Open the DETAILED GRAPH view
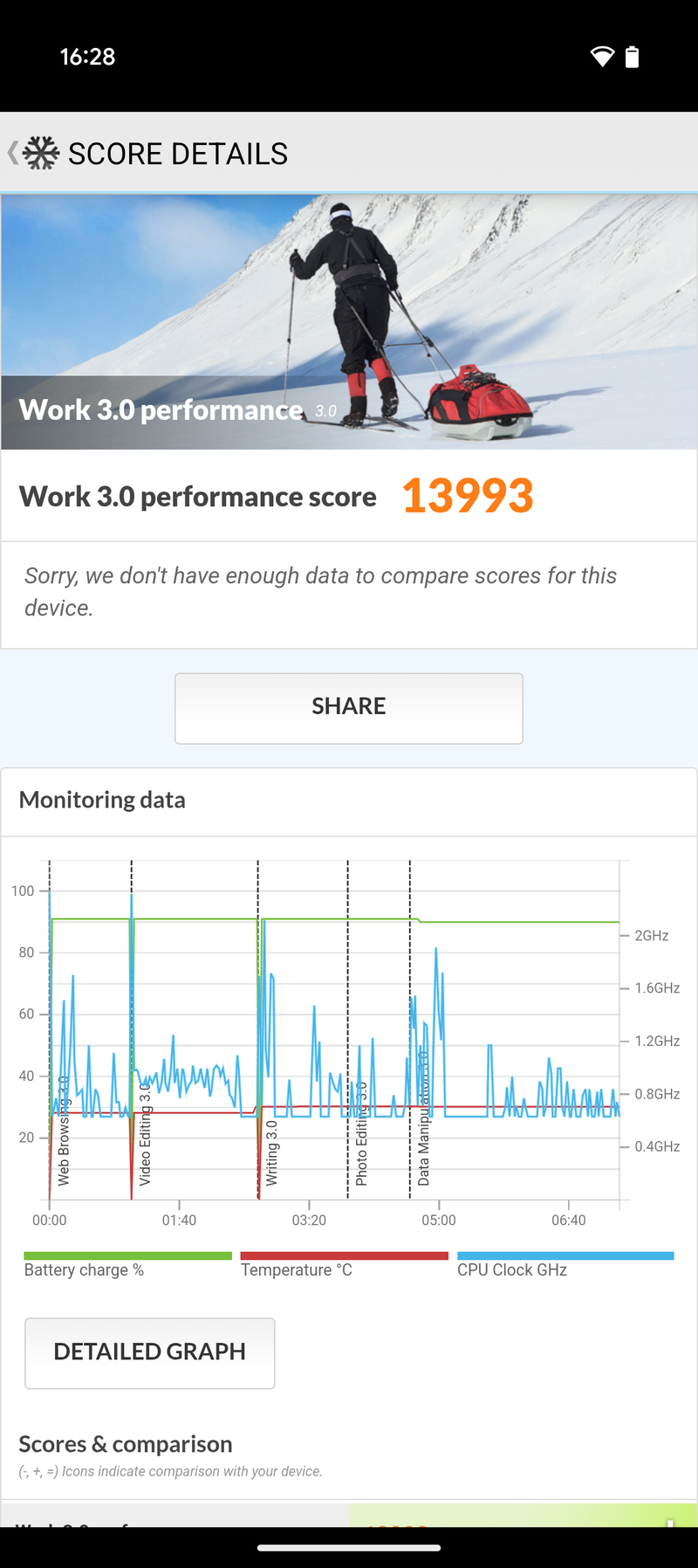 [x=150, y=1352]
